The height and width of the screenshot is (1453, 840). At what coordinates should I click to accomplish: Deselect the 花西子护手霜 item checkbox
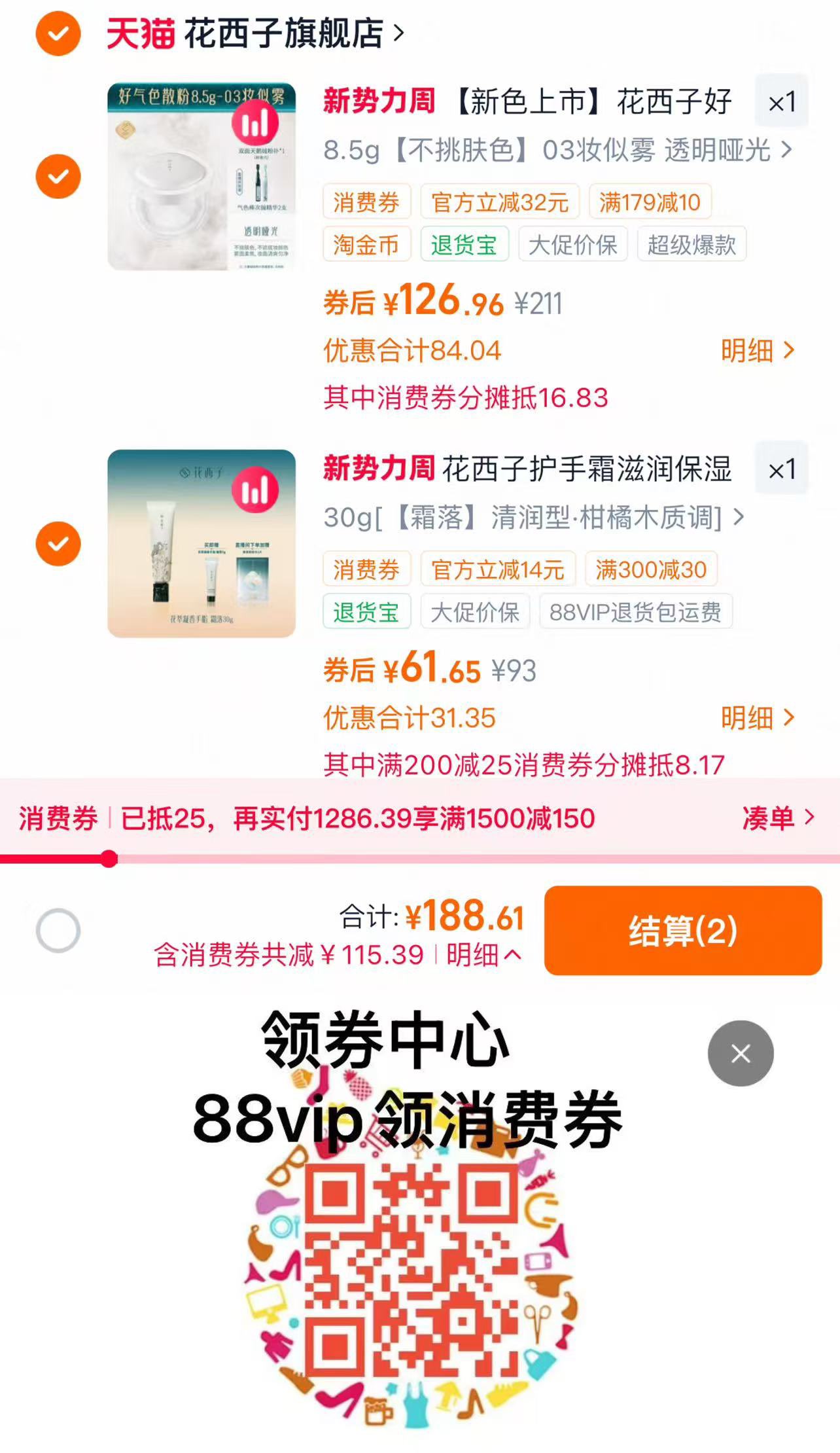click(x=58, y=544)
